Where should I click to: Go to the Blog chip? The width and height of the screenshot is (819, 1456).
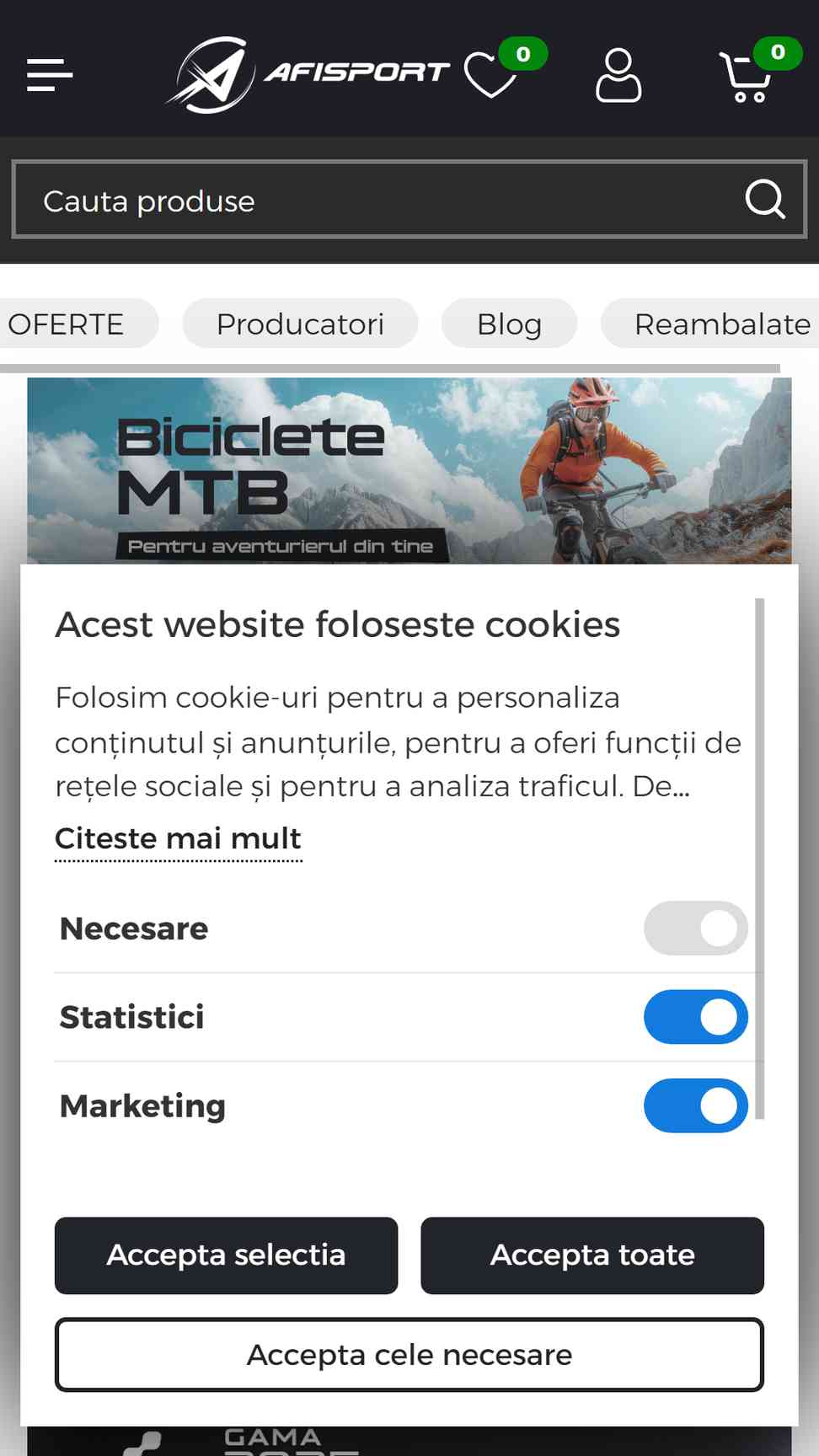click(x=509, y=324)
